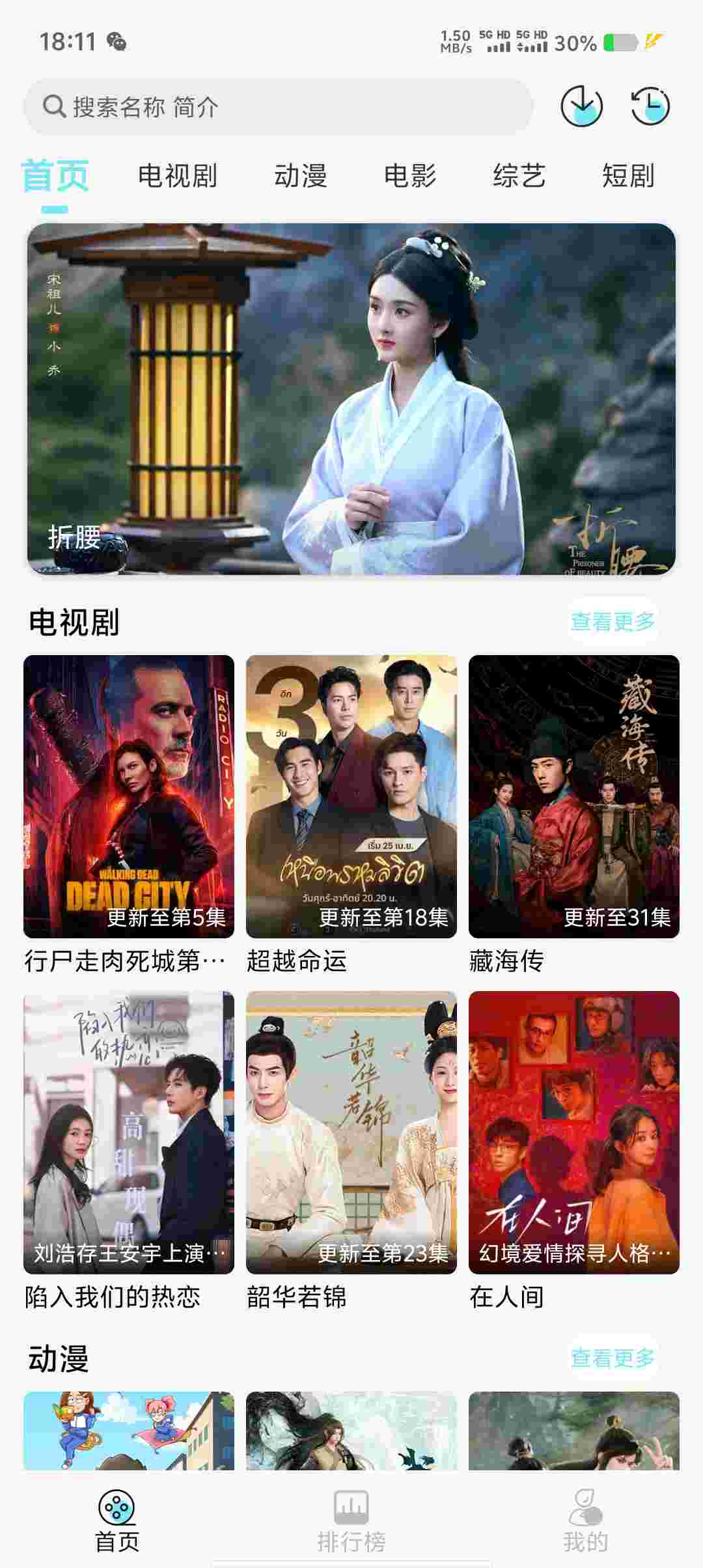Open the watch history clock icon
This screenshot has width=703, height=1568.
click(650, 106)
